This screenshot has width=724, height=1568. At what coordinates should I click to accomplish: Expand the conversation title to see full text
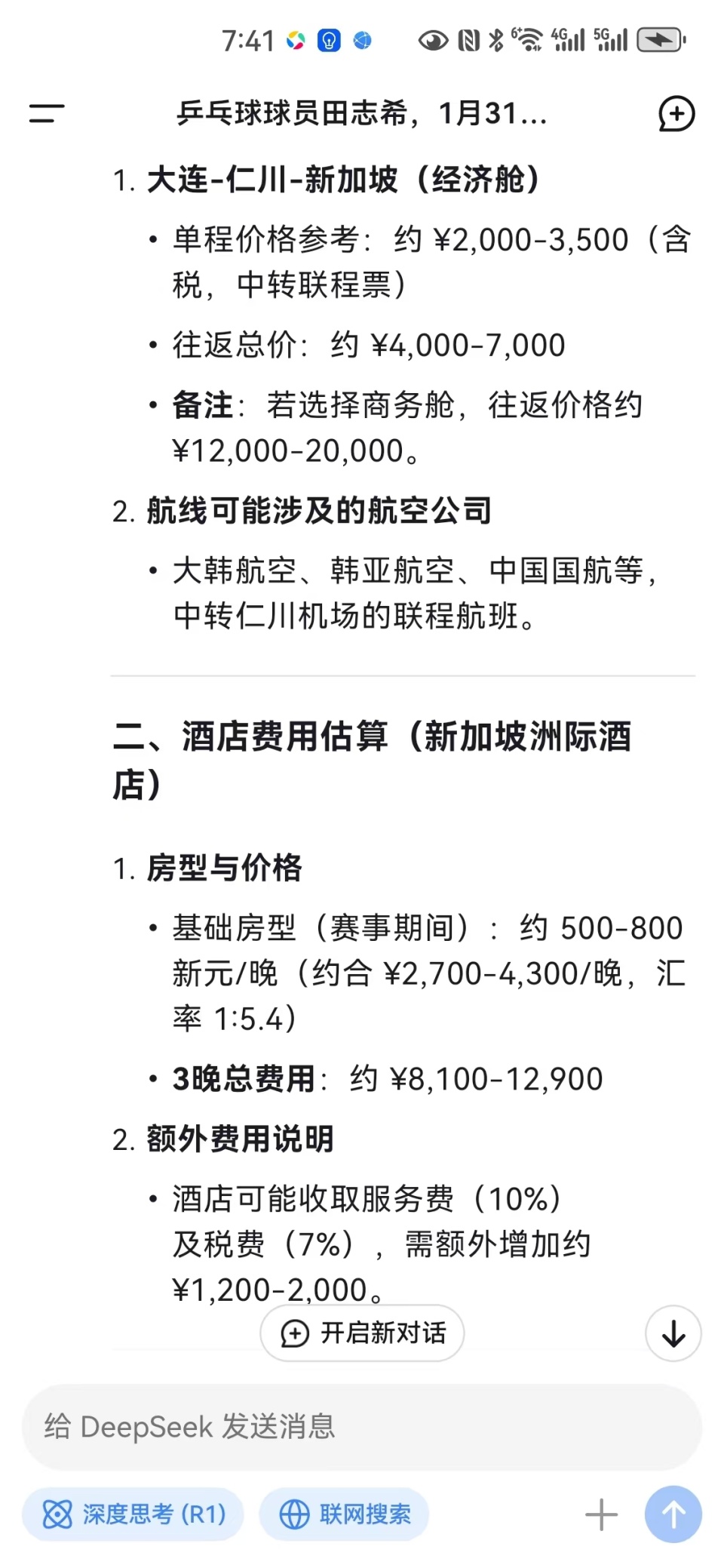[x=362, y=114]
